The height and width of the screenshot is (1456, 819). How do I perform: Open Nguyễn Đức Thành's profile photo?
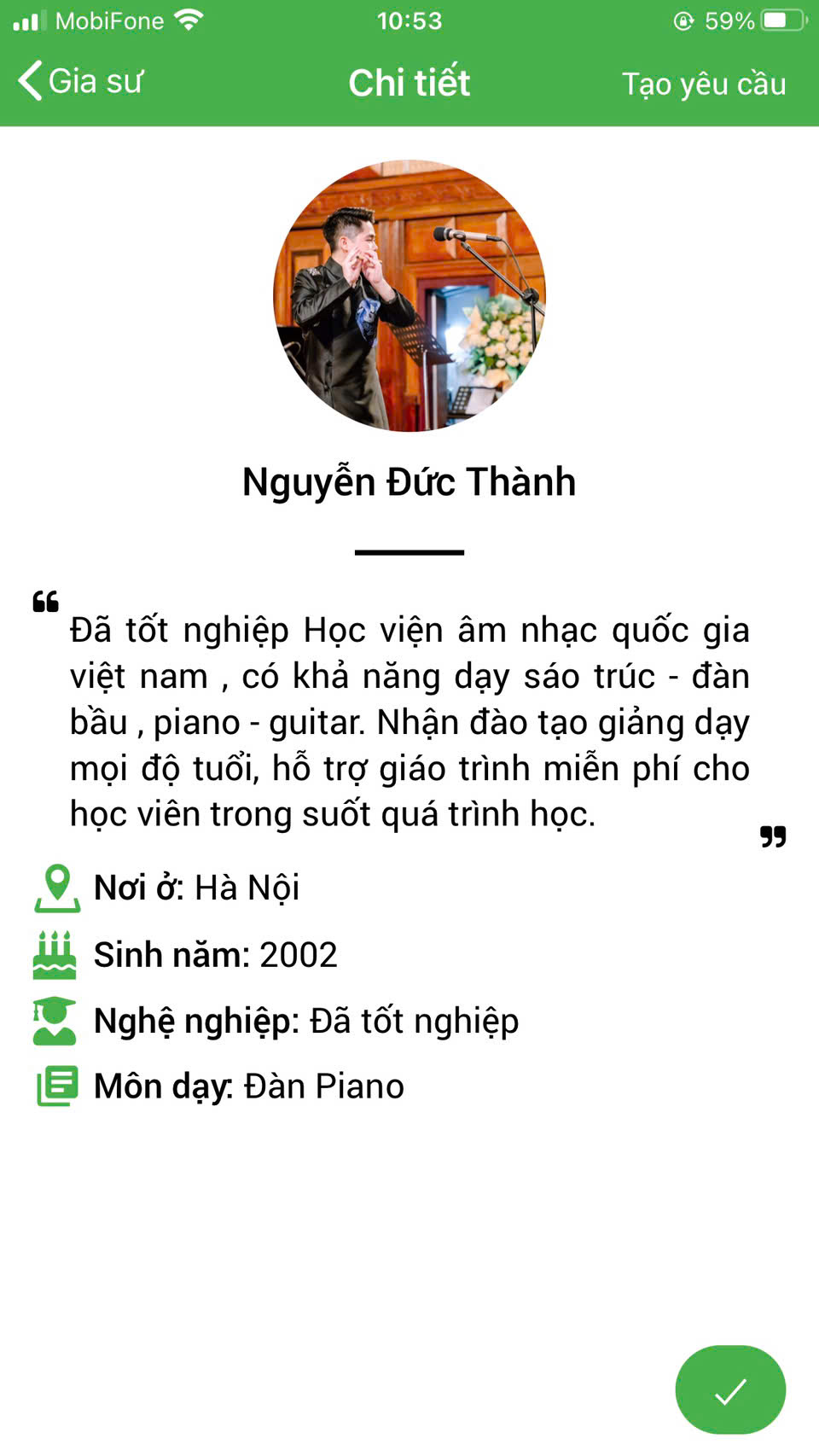(409, 295)
